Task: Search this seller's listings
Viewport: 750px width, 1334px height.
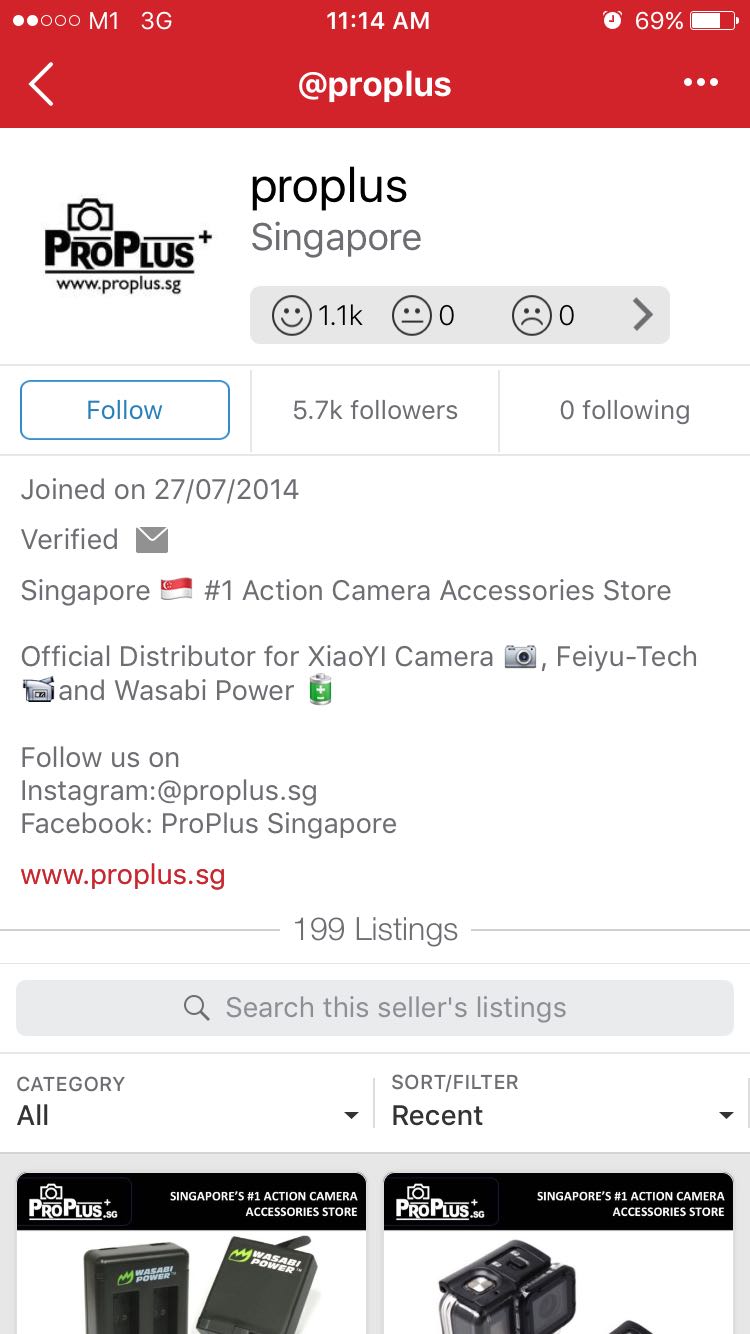Action: (x=375, y=1007)
